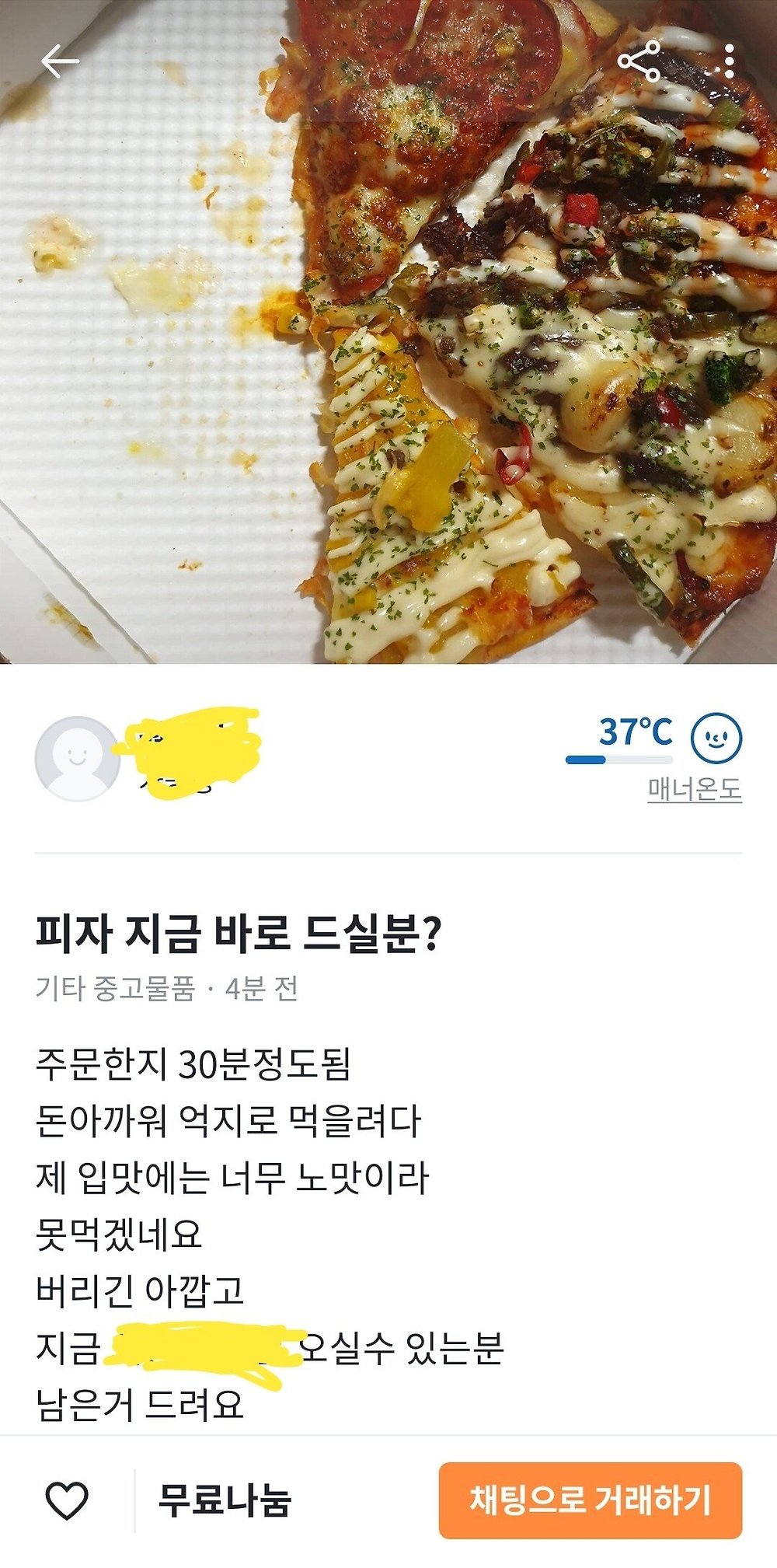Start chat with 채팅으로 거래하기
Viewport: 777px width, 1568px height.
(x=590, y=1500)
